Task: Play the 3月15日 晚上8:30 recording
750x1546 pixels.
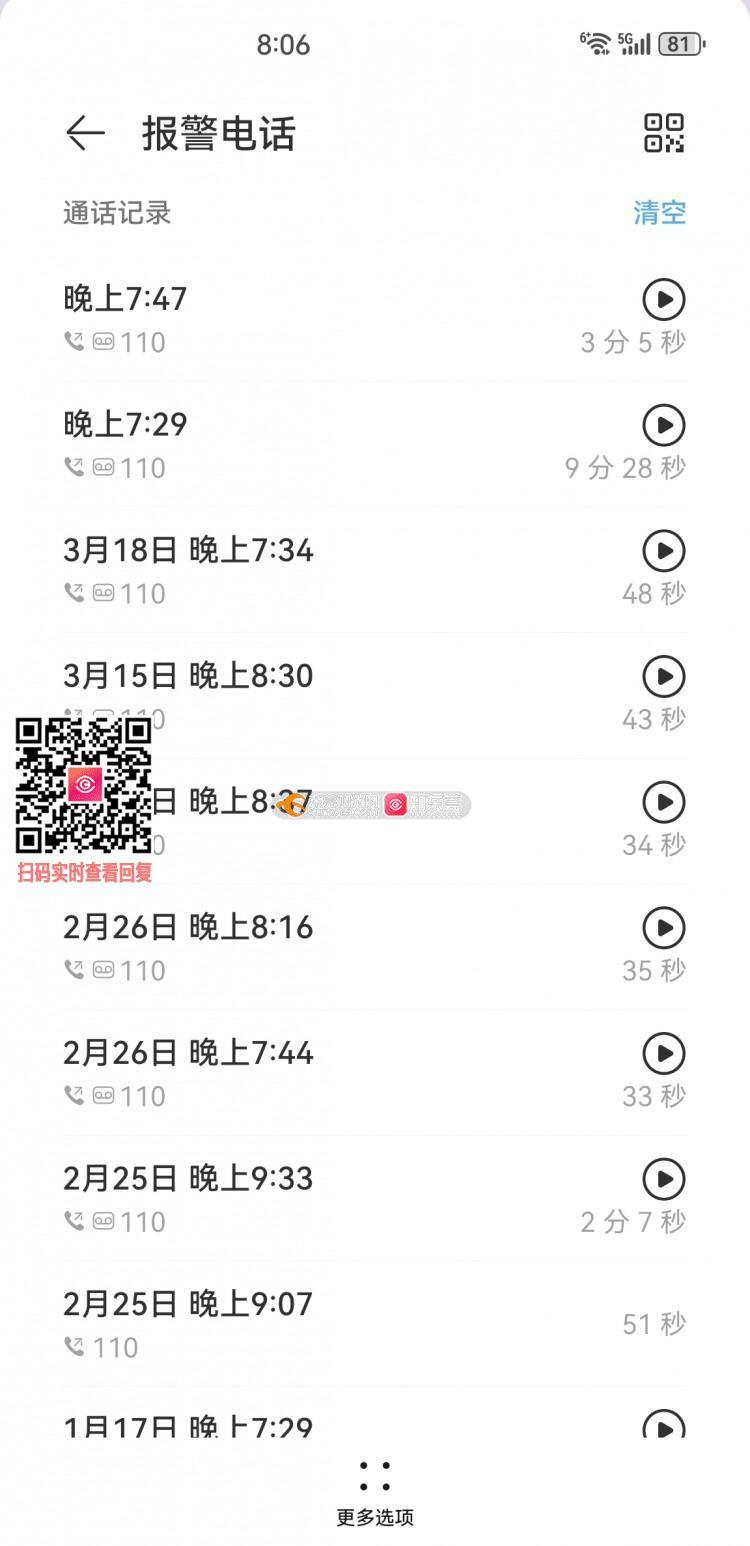Action: pos(663,677)
